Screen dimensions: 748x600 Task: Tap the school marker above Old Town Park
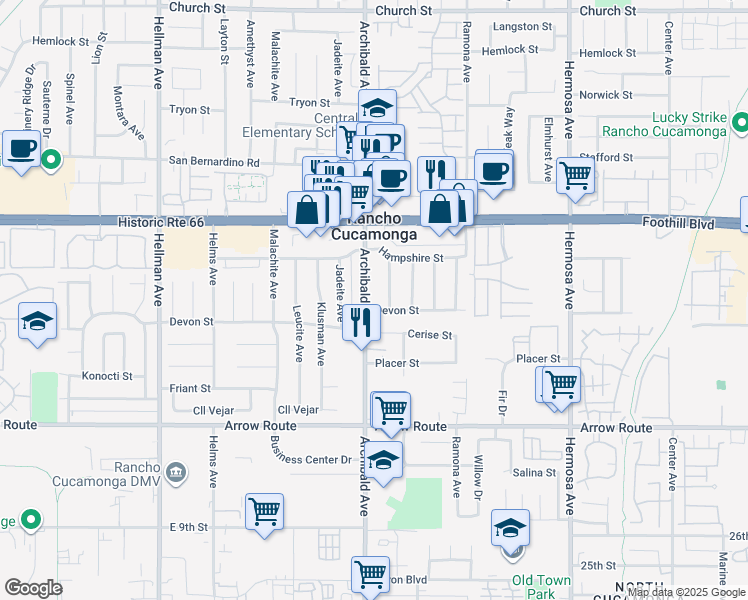click(510, 527)
